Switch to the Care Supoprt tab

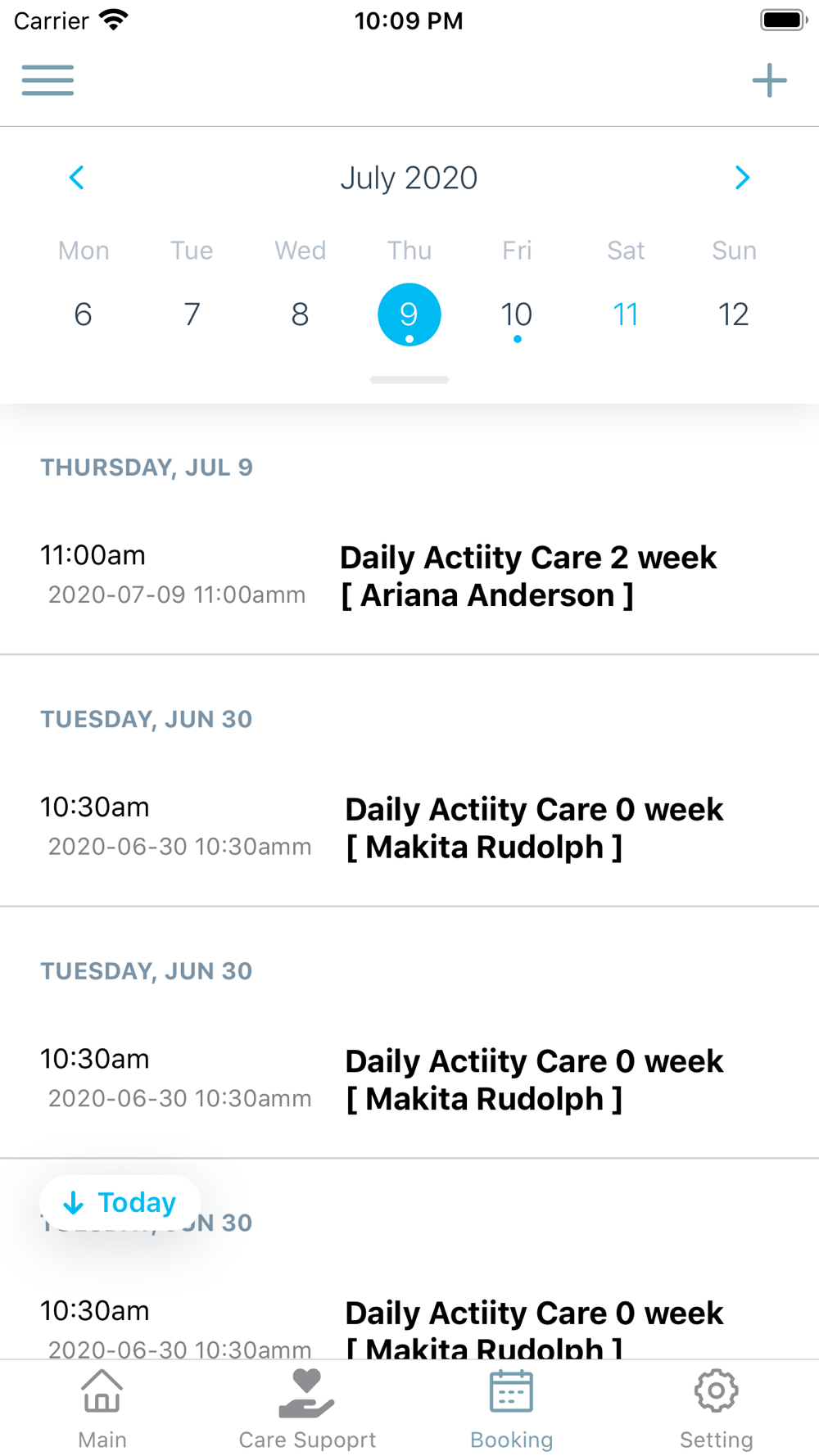click(307, 1409)
